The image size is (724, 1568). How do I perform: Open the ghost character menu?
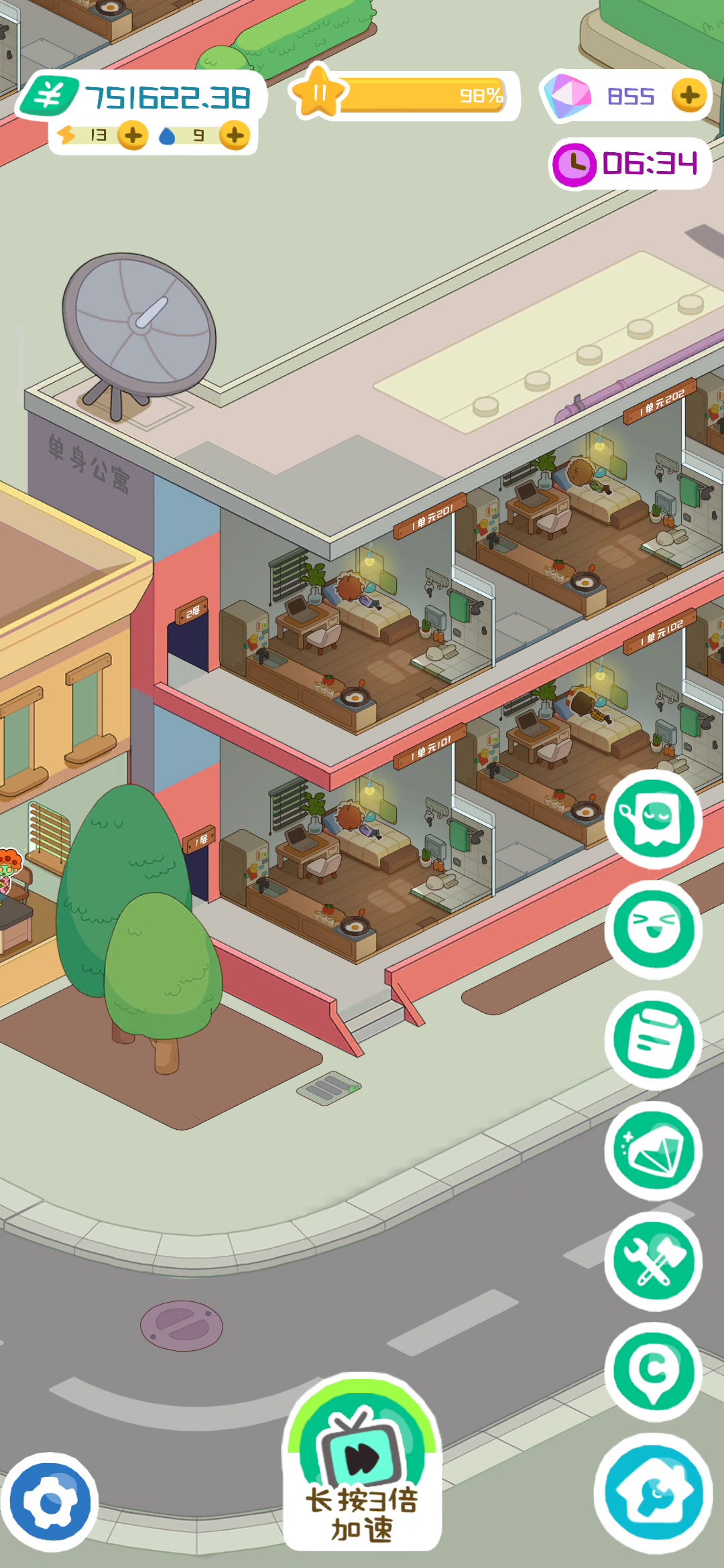point(654,819)
